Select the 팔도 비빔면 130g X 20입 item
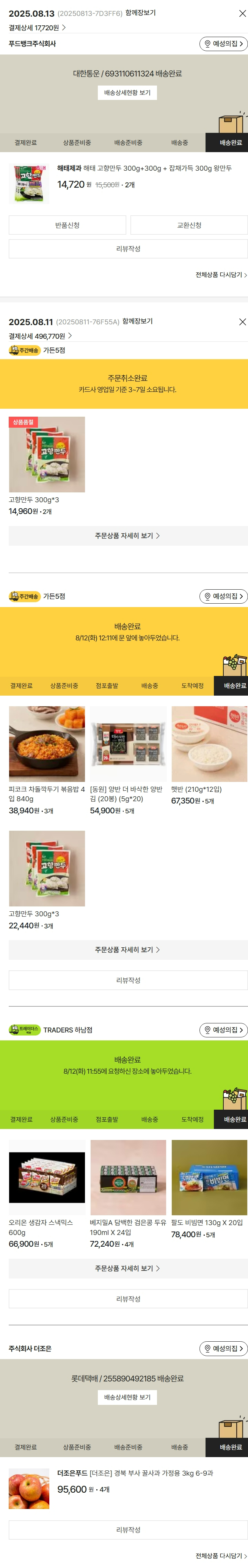 pyautogui.click(x=209, y=1177)
